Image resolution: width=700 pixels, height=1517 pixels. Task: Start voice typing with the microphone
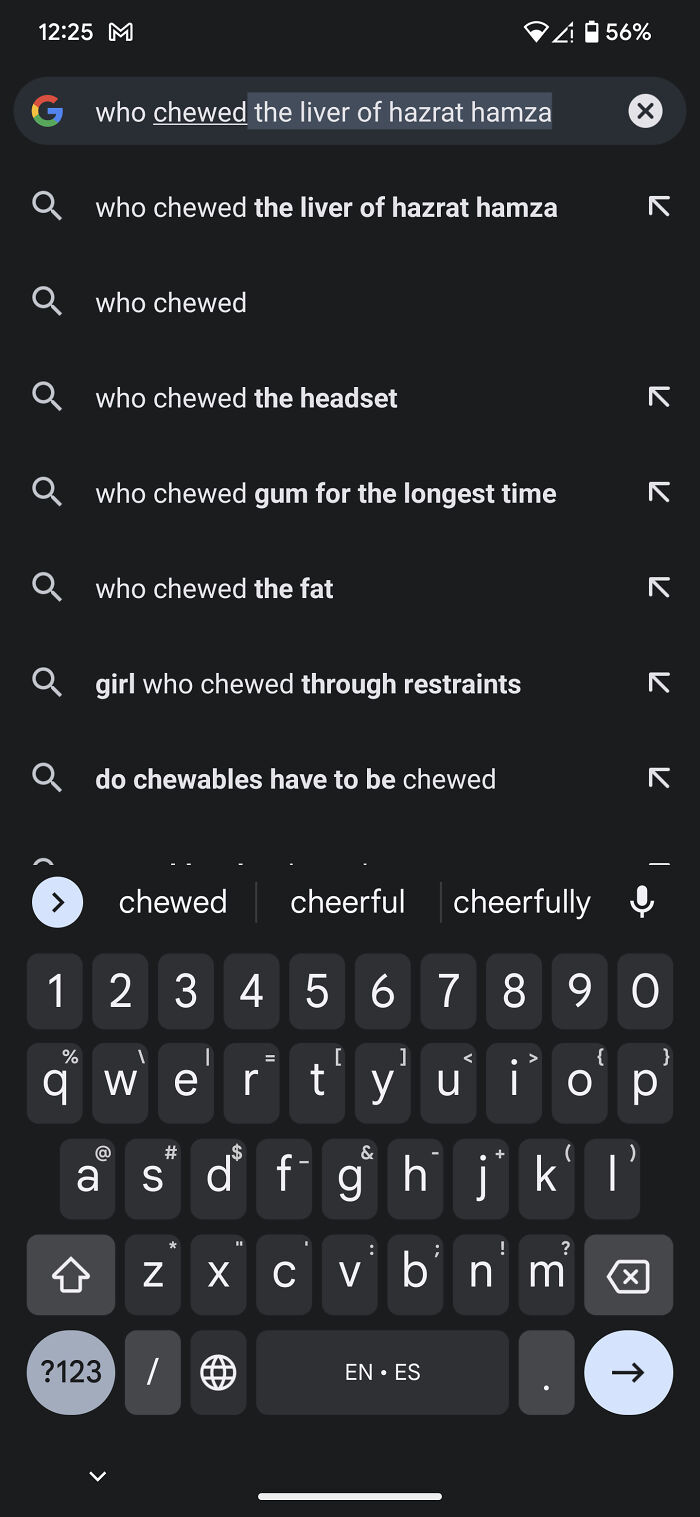(x=642, y=902)
